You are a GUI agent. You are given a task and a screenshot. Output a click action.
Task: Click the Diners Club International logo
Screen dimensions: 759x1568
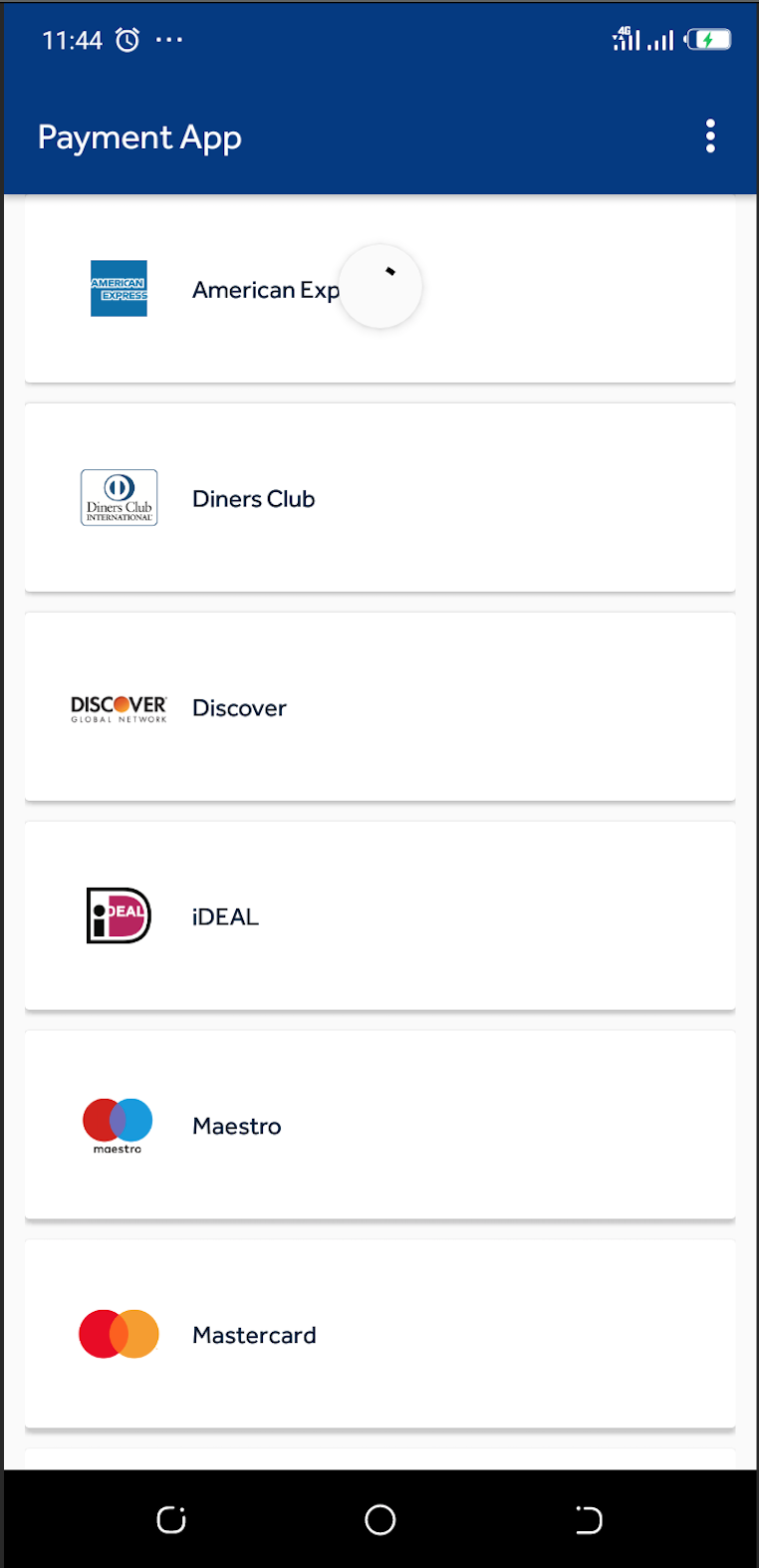coord(119,497)
